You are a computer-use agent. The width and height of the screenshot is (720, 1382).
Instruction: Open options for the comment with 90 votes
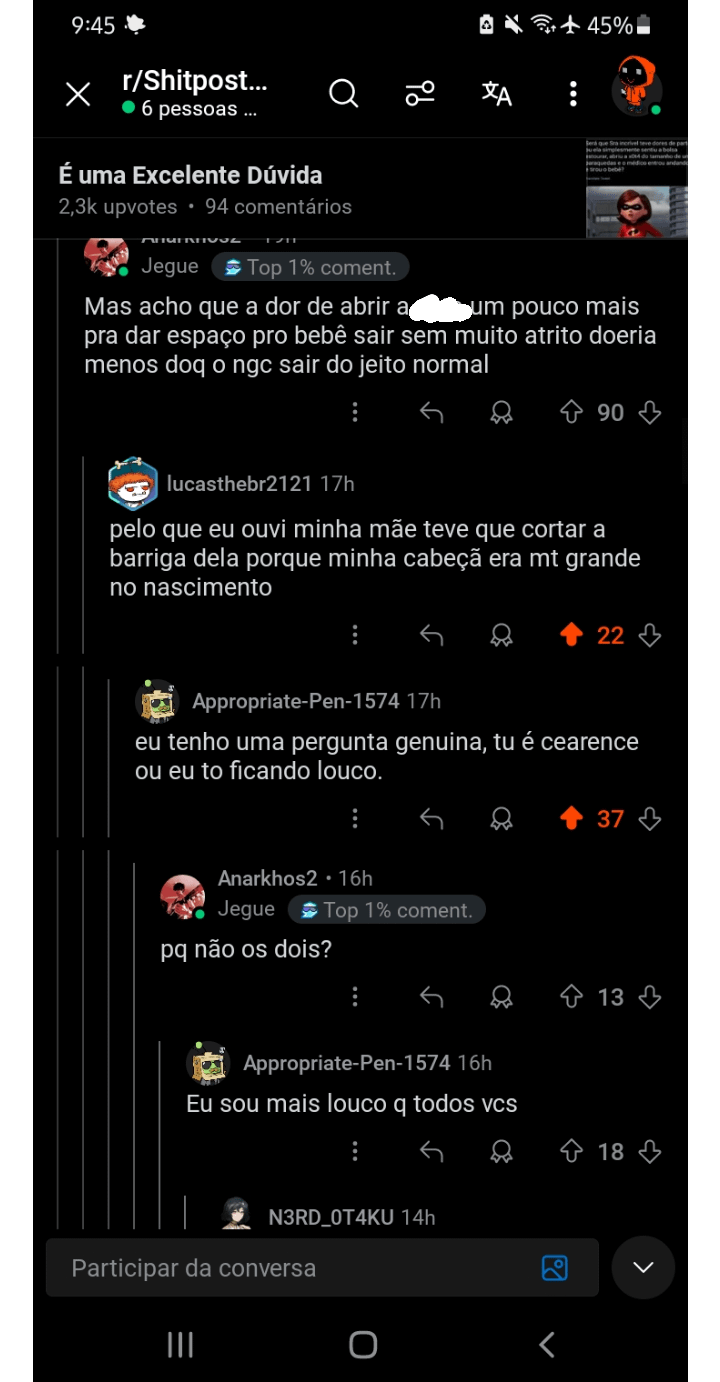point(355,412)
